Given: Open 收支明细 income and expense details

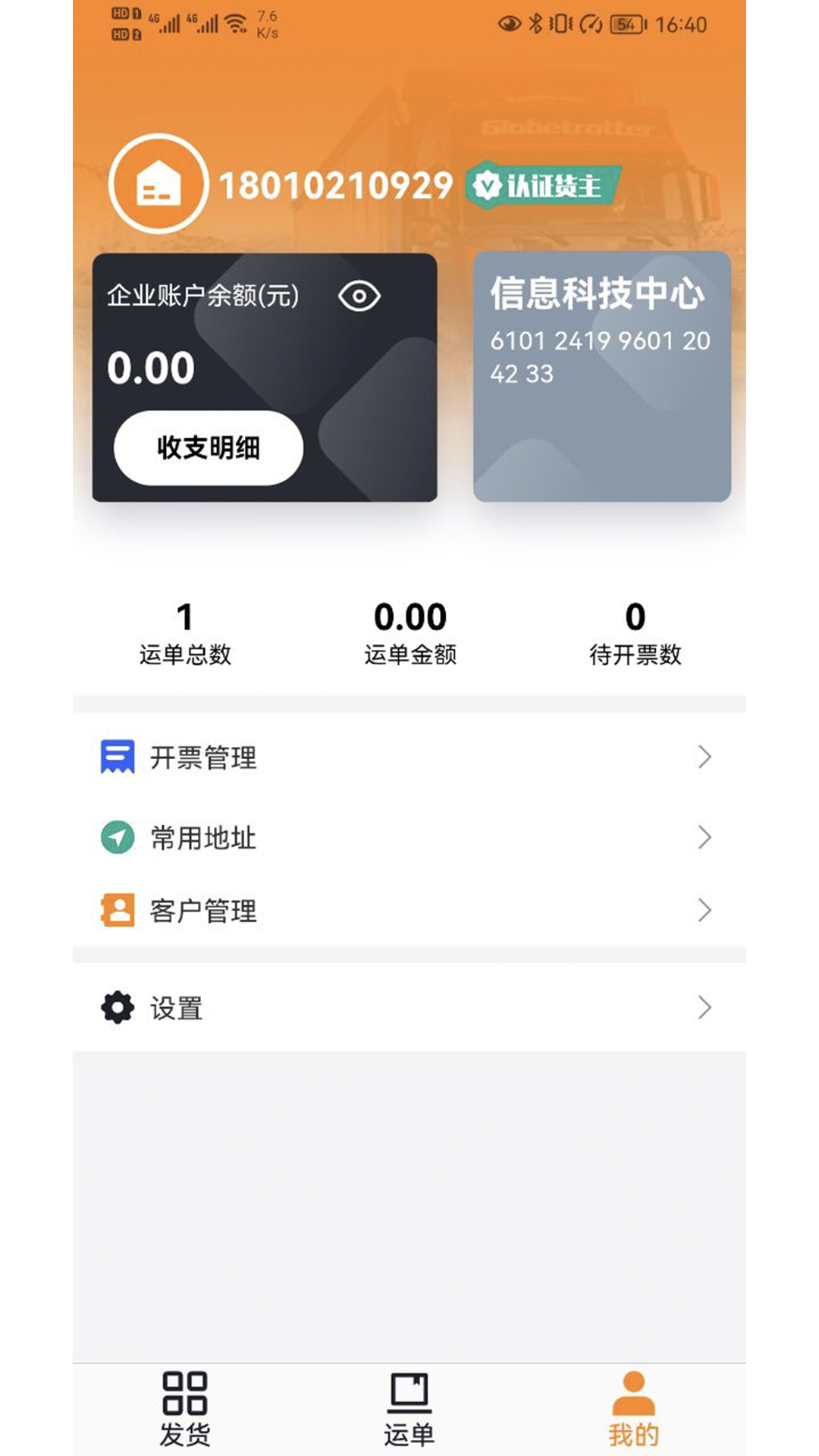Looking at the screenshot, I should (x=209, y=448).
